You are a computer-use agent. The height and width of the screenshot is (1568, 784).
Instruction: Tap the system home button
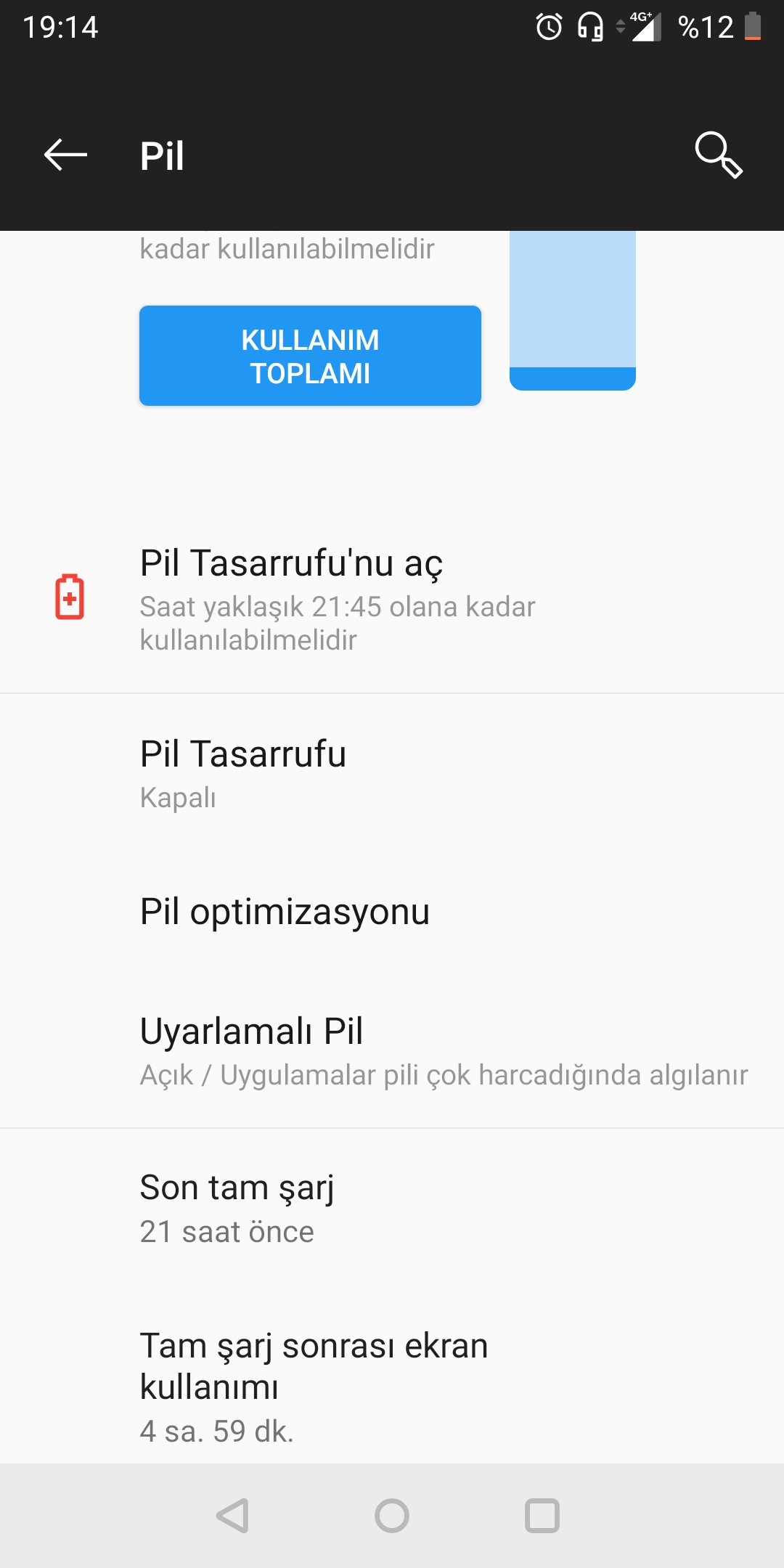[392, 1516]
